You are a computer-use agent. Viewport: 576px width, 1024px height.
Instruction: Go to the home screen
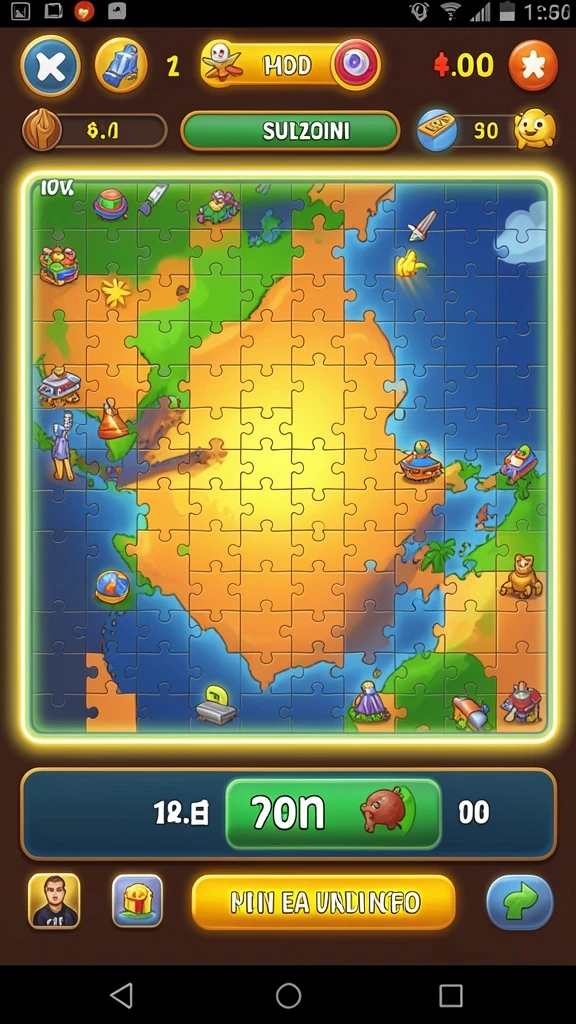coord(288,995)
